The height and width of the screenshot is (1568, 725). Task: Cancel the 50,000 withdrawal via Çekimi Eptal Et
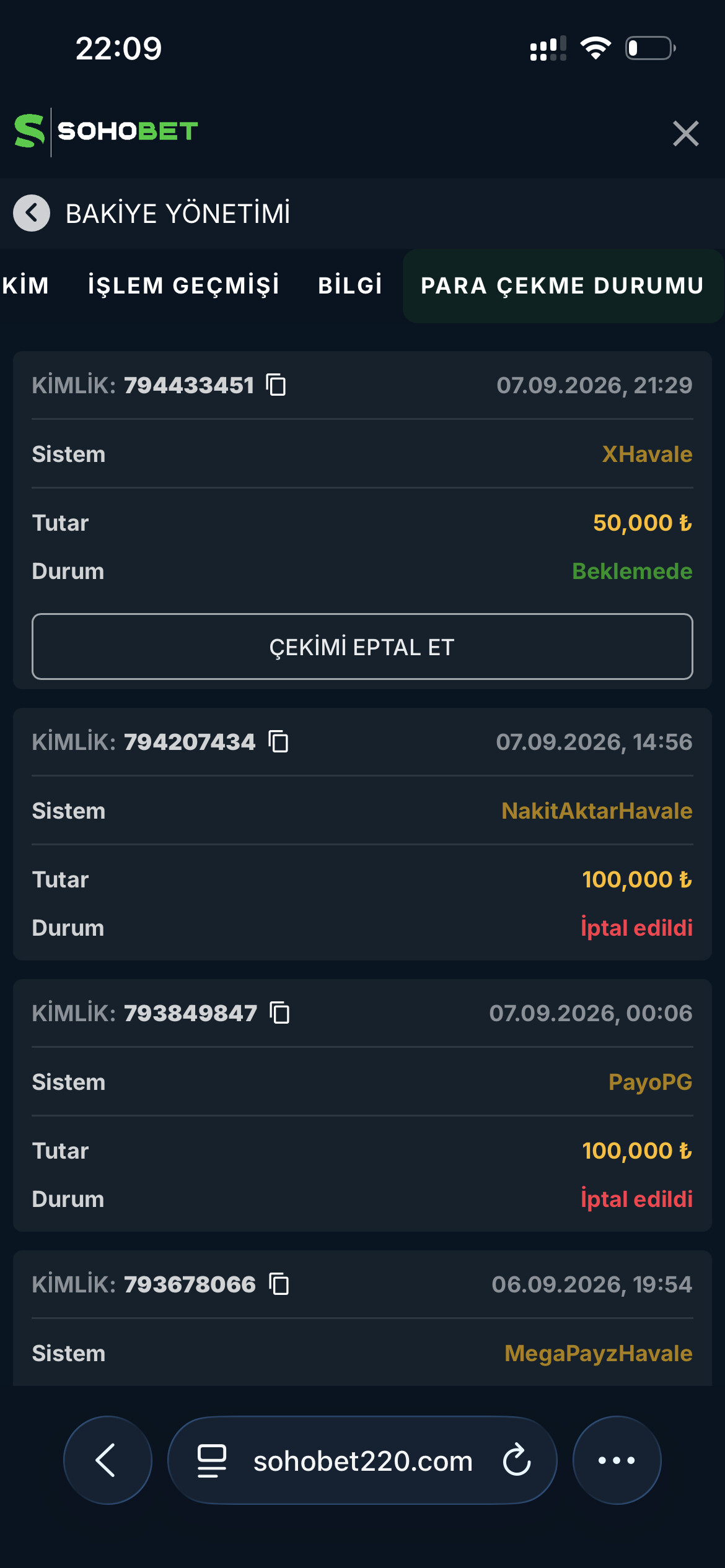362,647
